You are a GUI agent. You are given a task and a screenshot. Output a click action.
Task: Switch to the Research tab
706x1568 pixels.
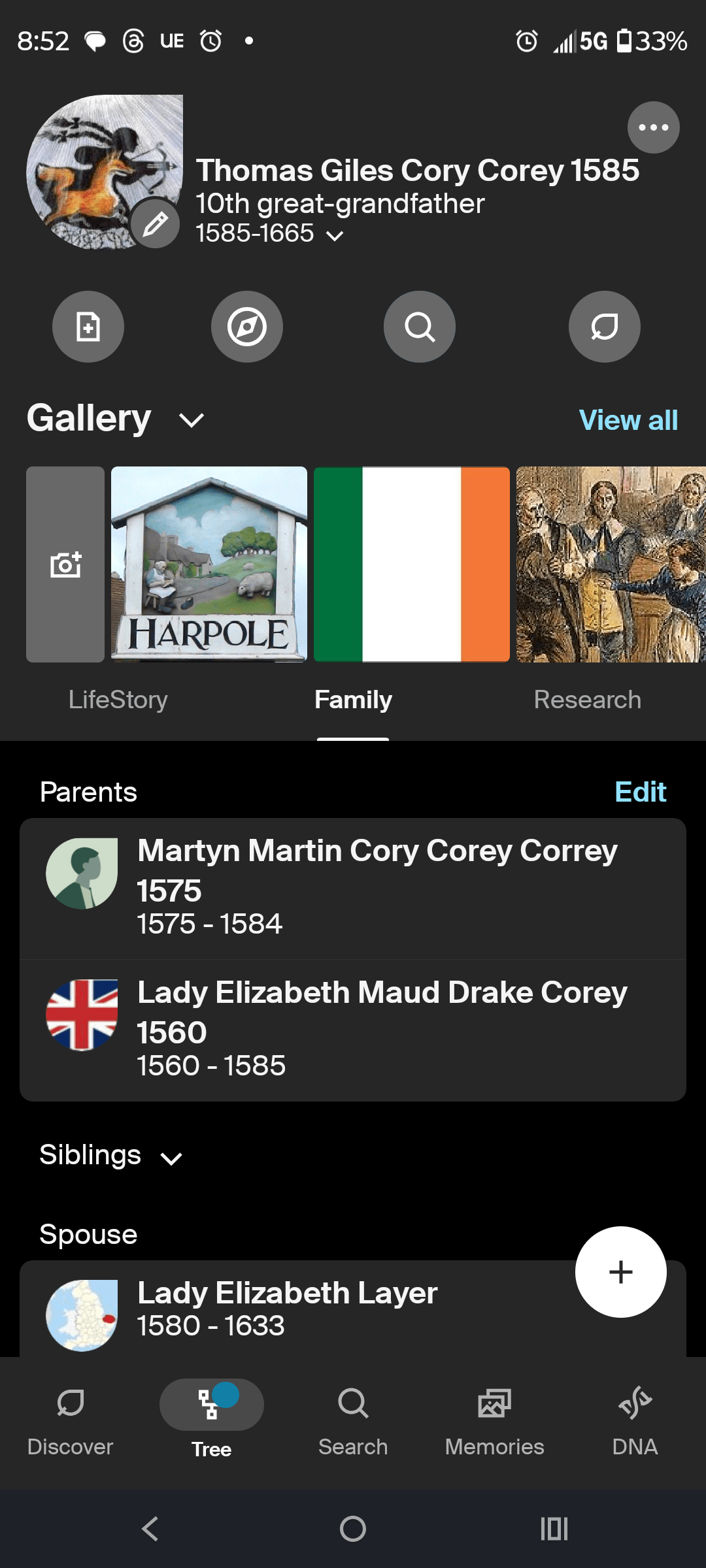pos(587,700)
